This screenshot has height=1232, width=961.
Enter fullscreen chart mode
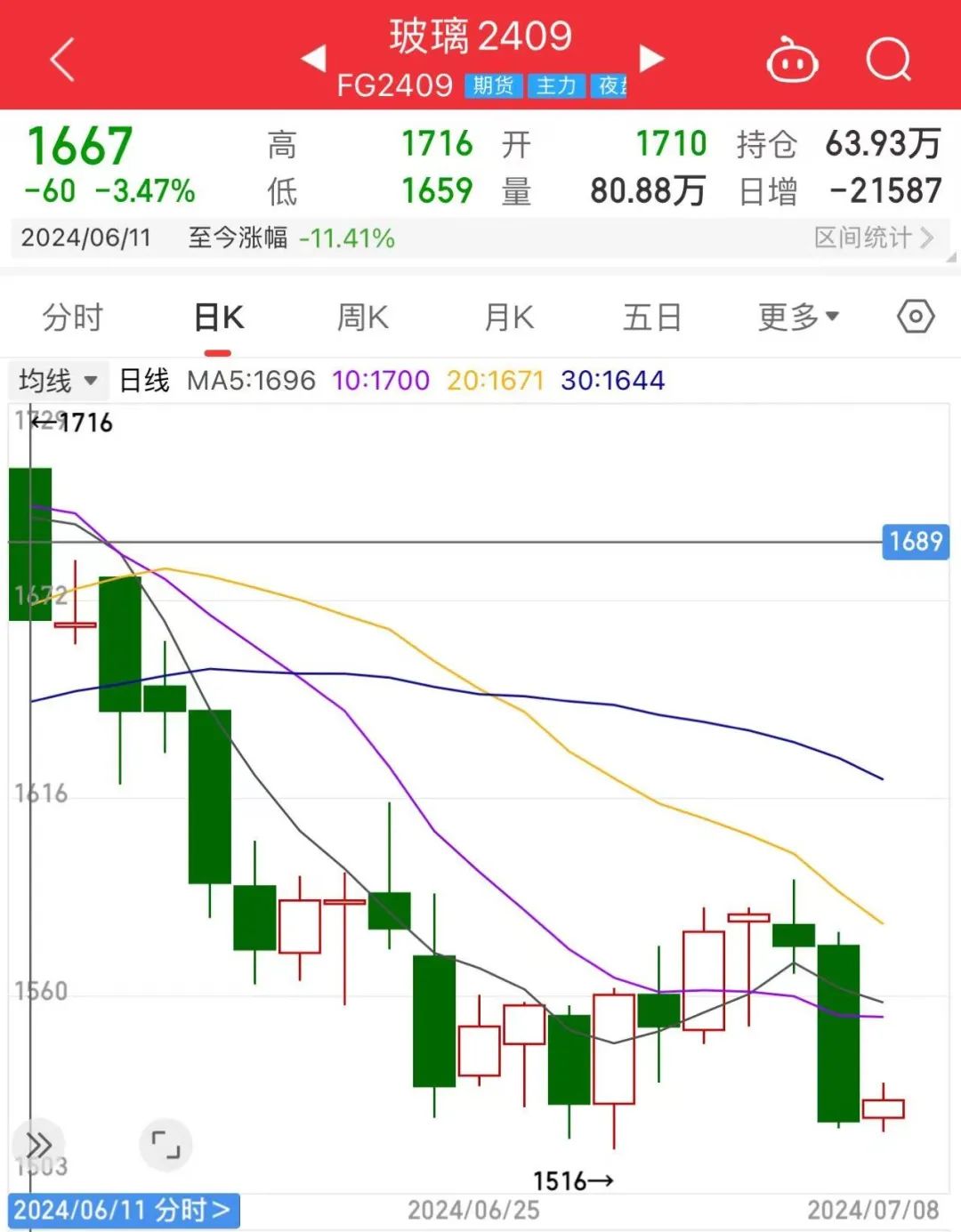[166, 1145]
